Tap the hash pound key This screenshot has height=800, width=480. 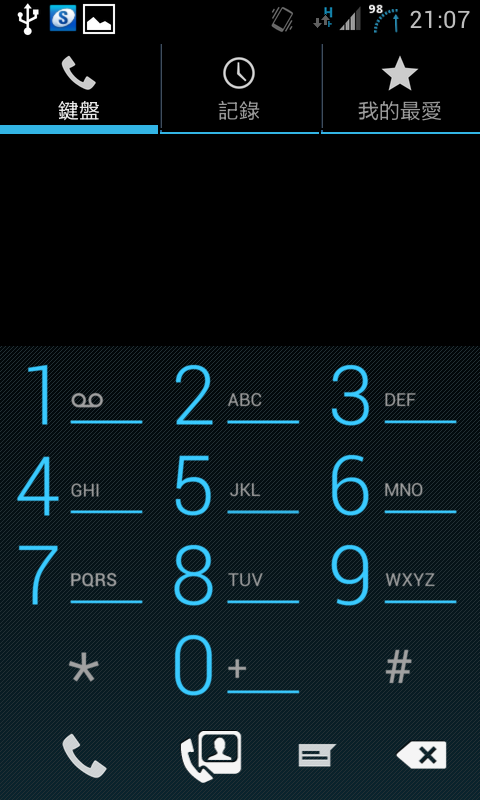398,666
